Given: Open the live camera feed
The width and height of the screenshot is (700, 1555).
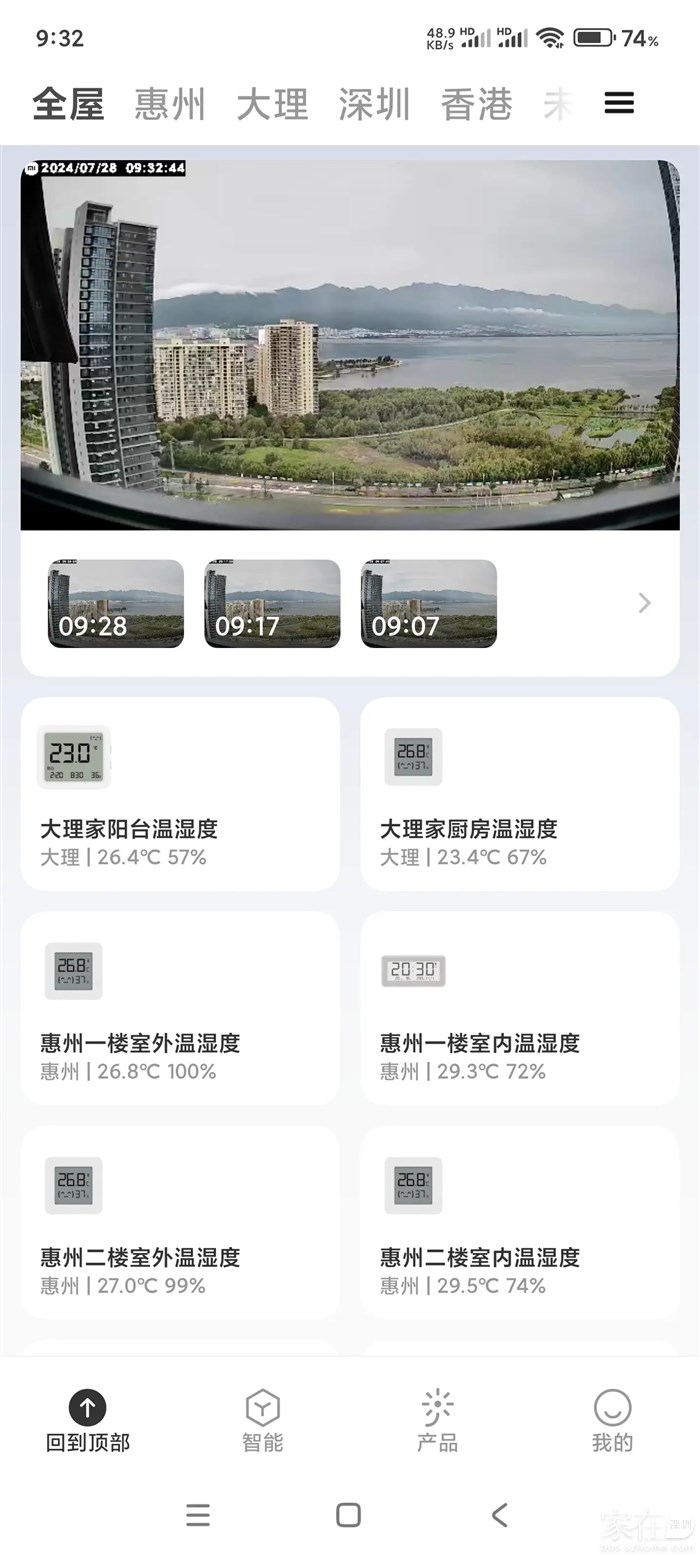Looking at the screenshot, I should [x=350, y=345].
